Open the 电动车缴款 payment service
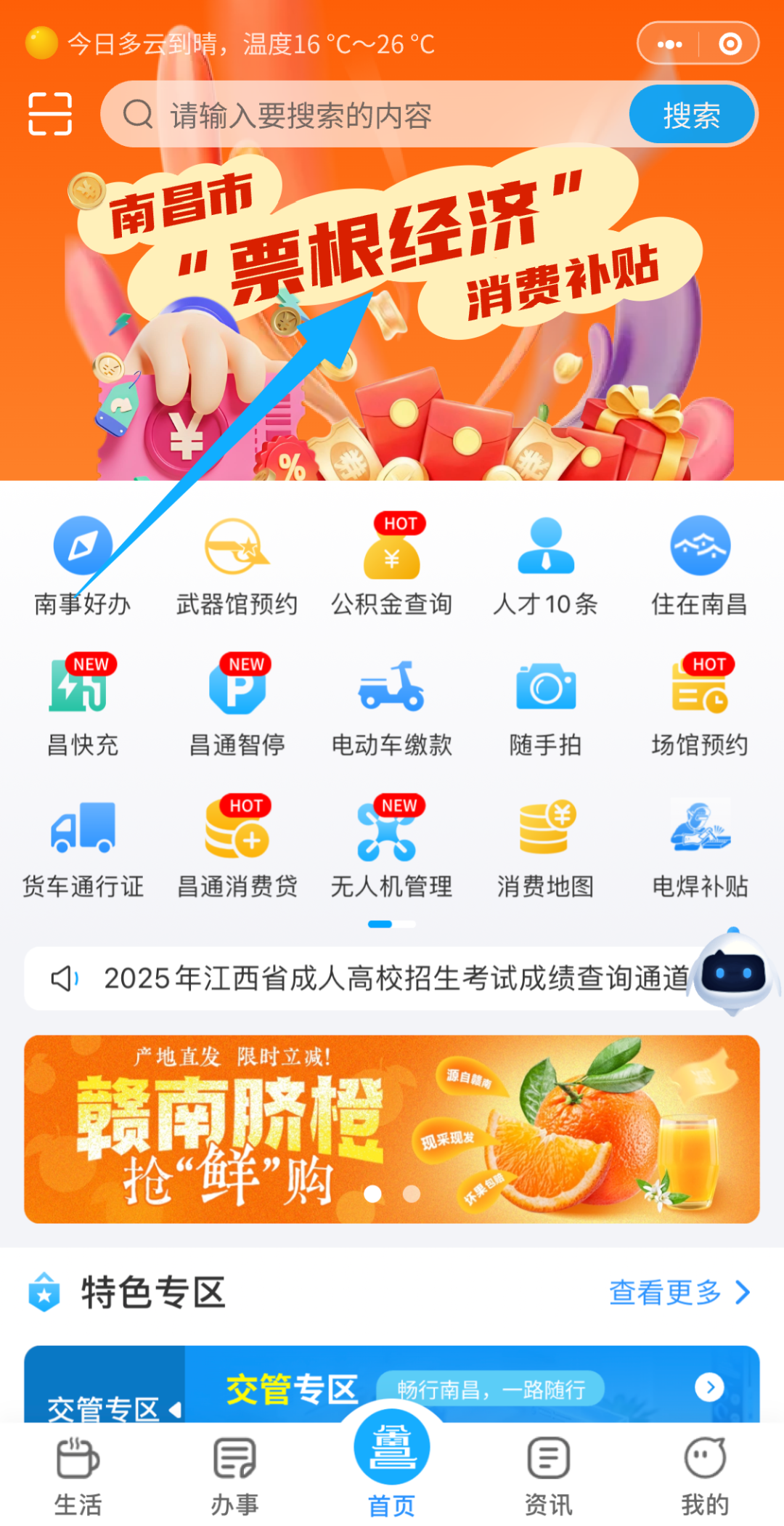Image resolution: width=784 pixels, height=1526 pixels. tap(392, 701)
